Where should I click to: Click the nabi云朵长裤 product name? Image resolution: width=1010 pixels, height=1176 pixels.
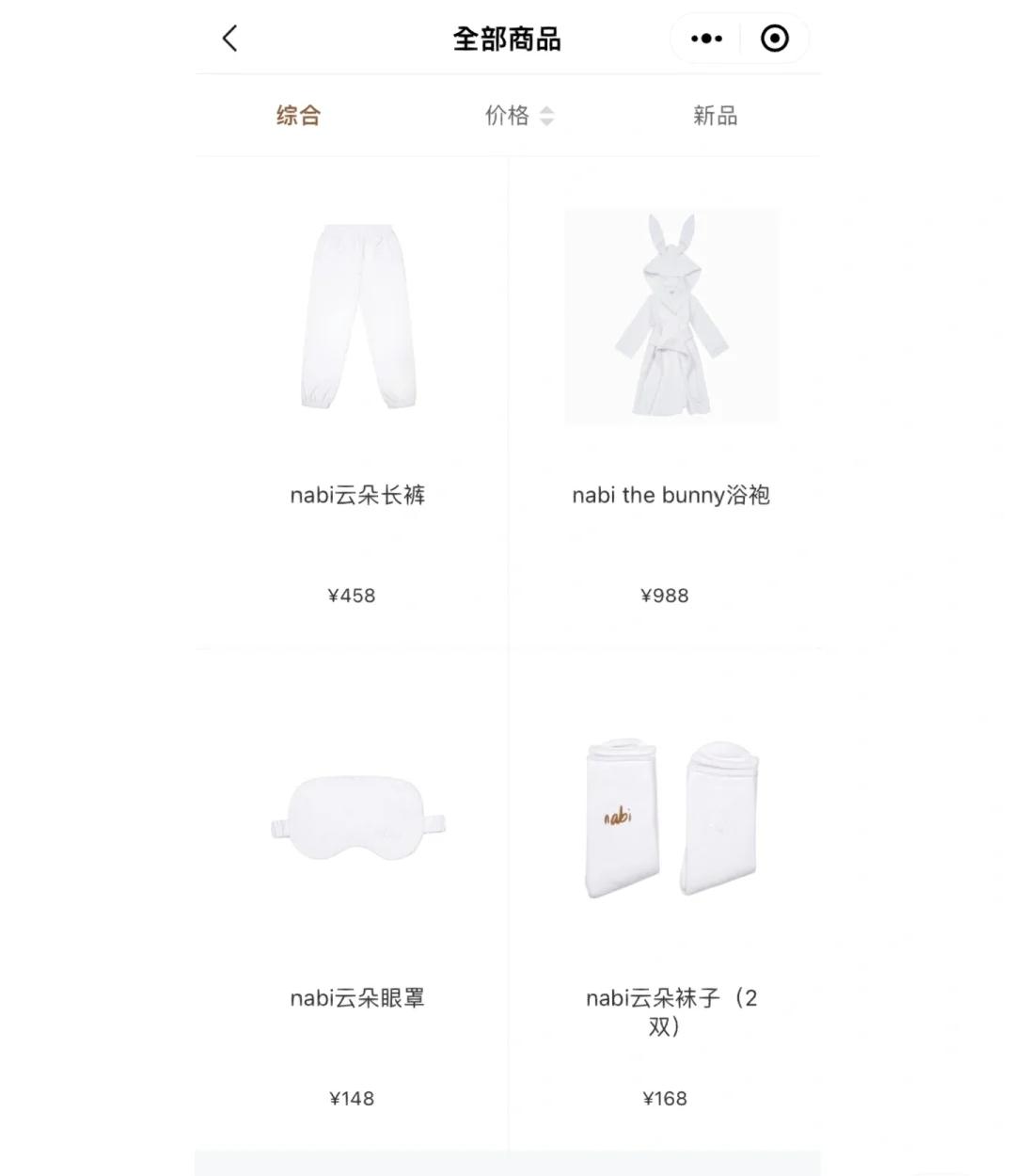[x=356, y=495]
